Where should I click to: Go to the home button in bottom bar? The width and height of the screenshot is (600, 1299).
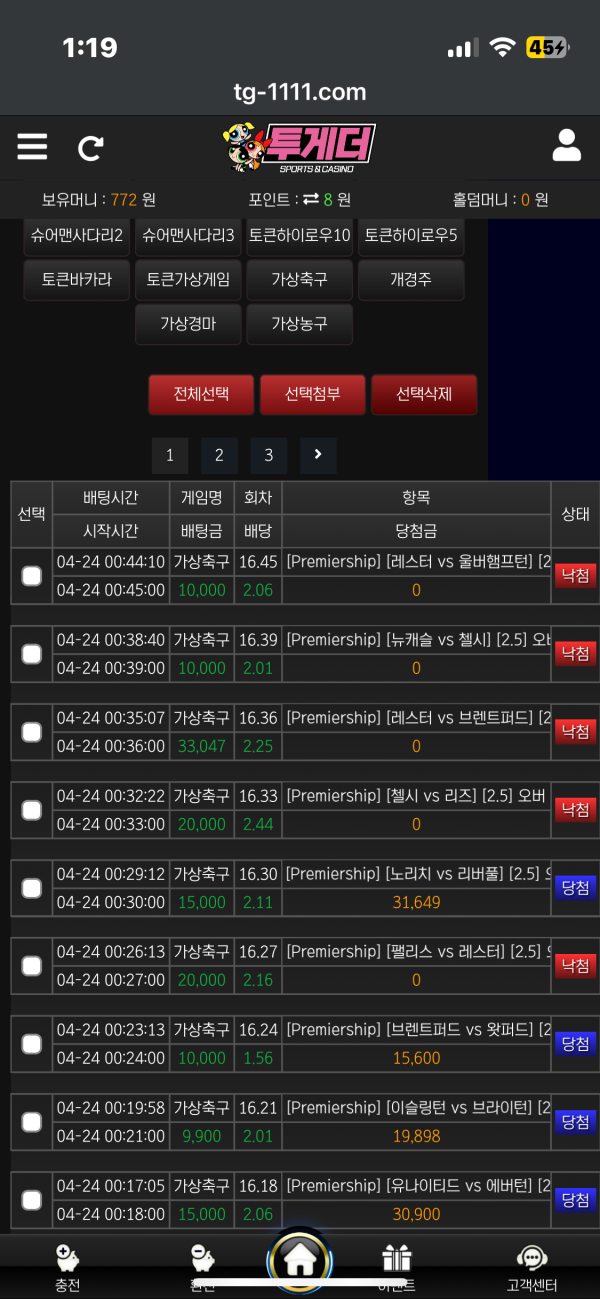(x=300, y=1262)
